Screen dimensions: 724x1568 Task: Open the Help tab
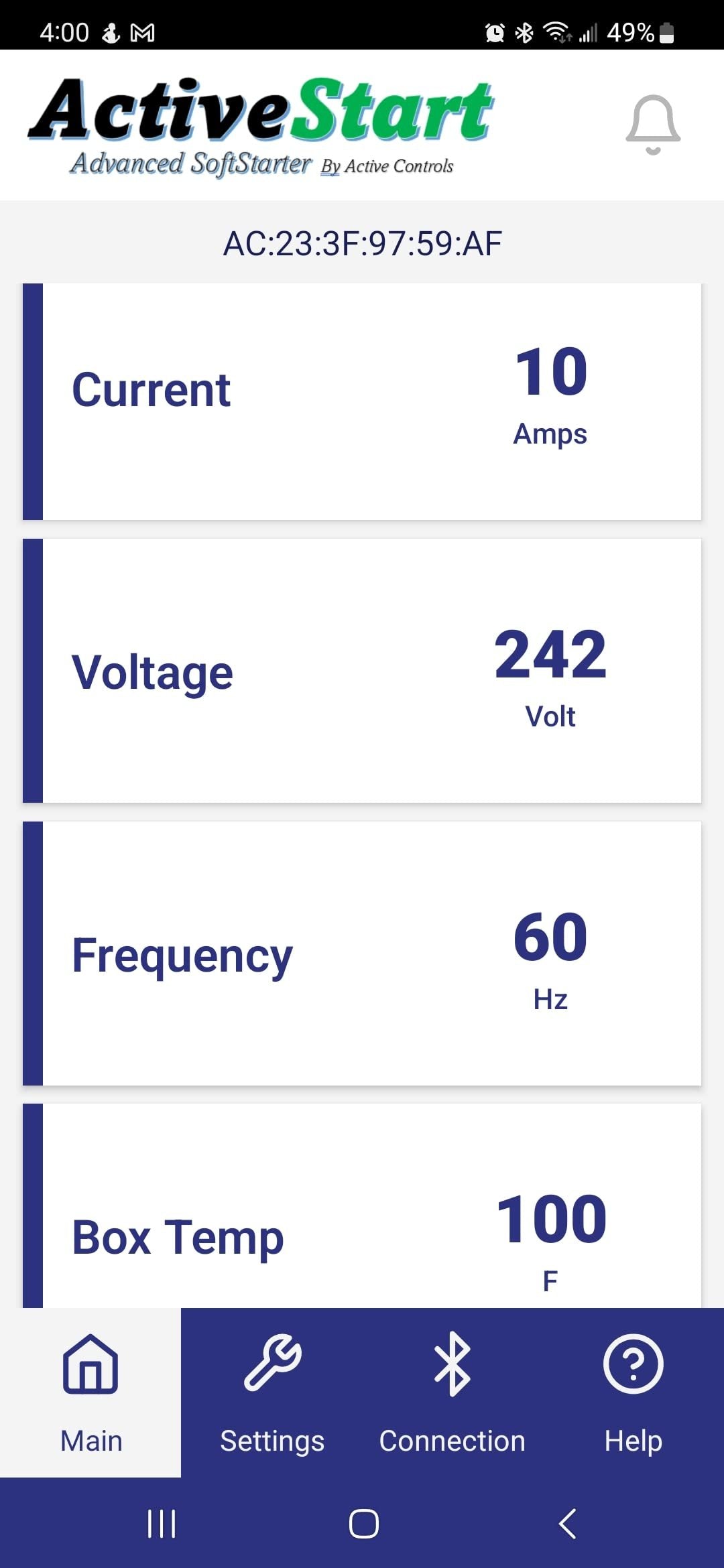point(633,1392)
